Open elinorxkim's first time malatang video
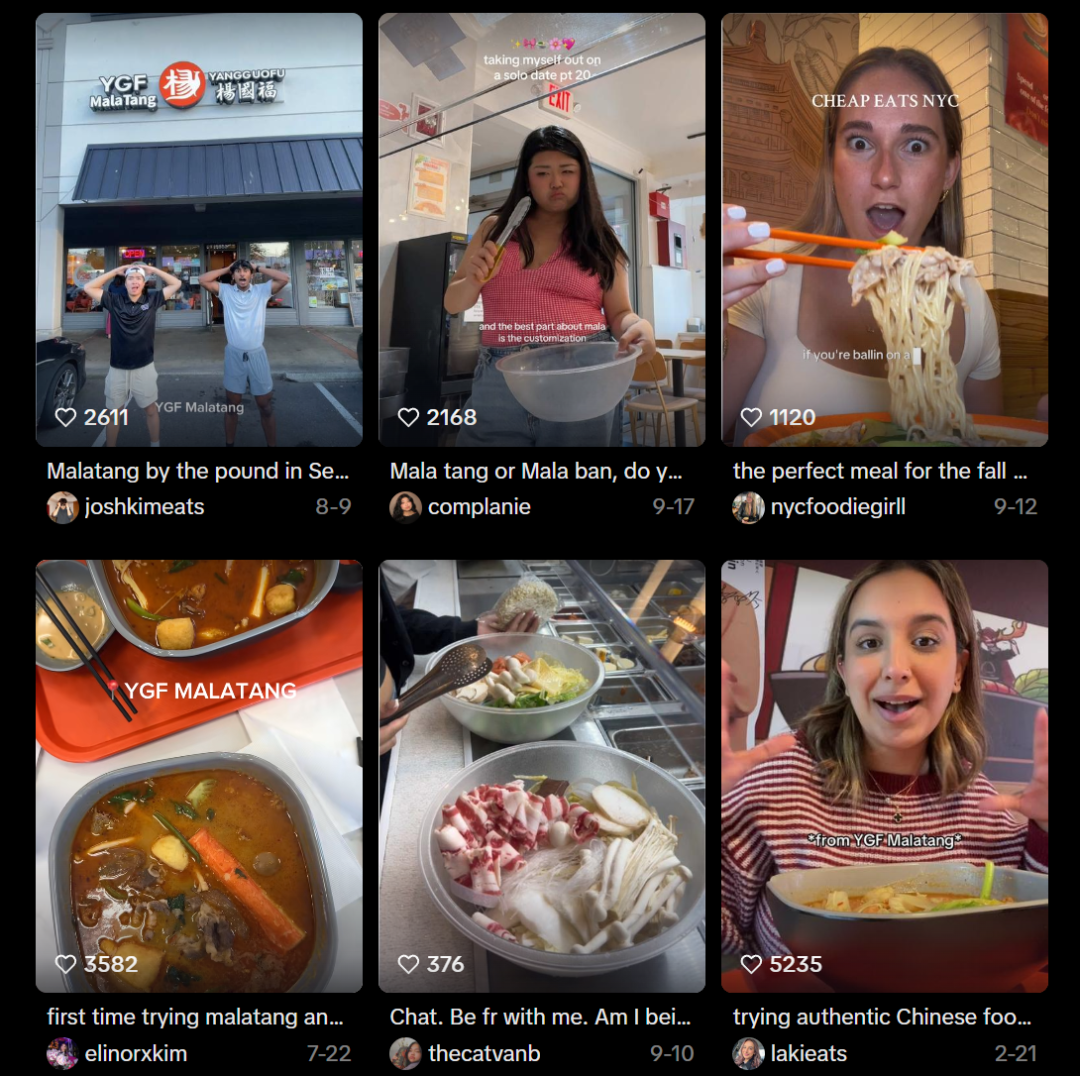 coord(199,776)
